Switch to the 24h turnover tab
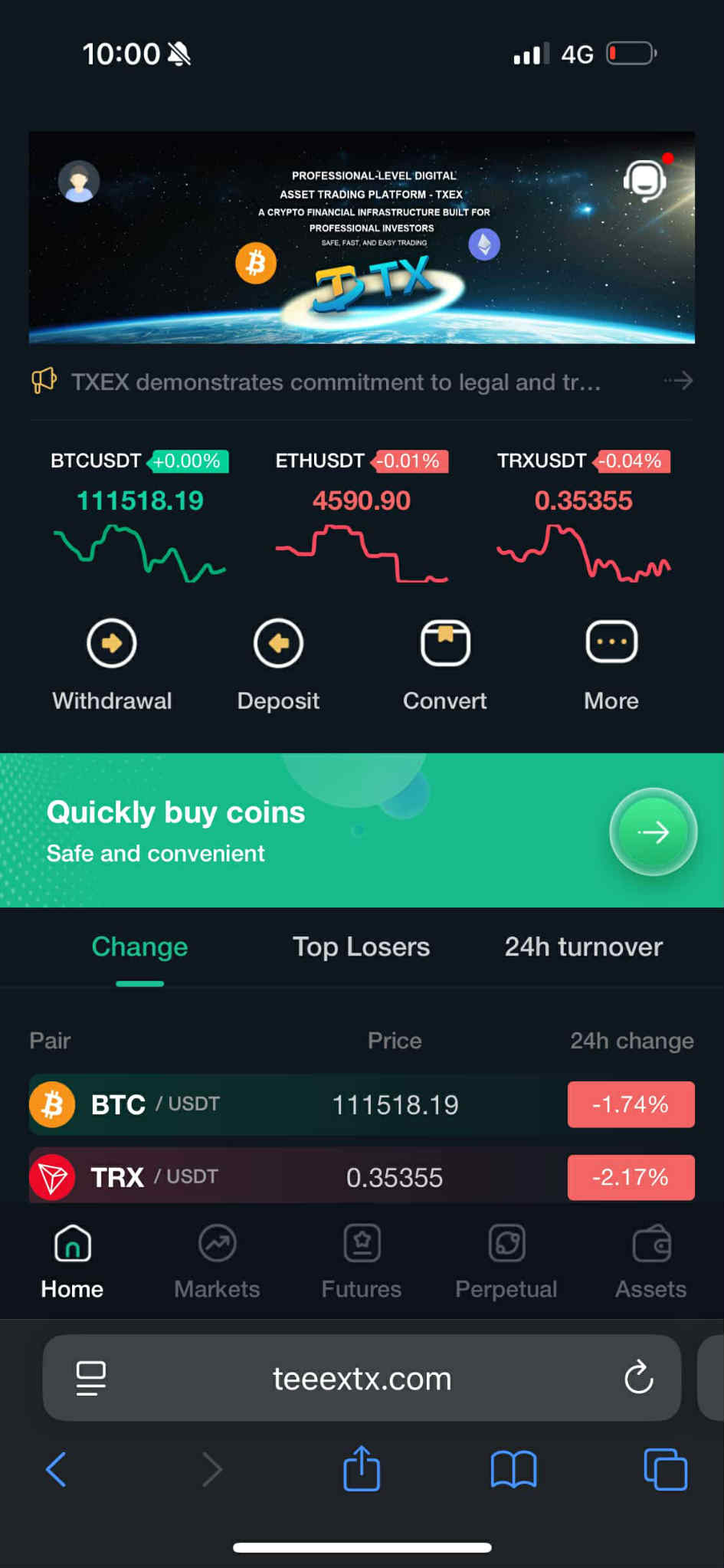The width and height of the screenshot is (724, 1568). 583,947
